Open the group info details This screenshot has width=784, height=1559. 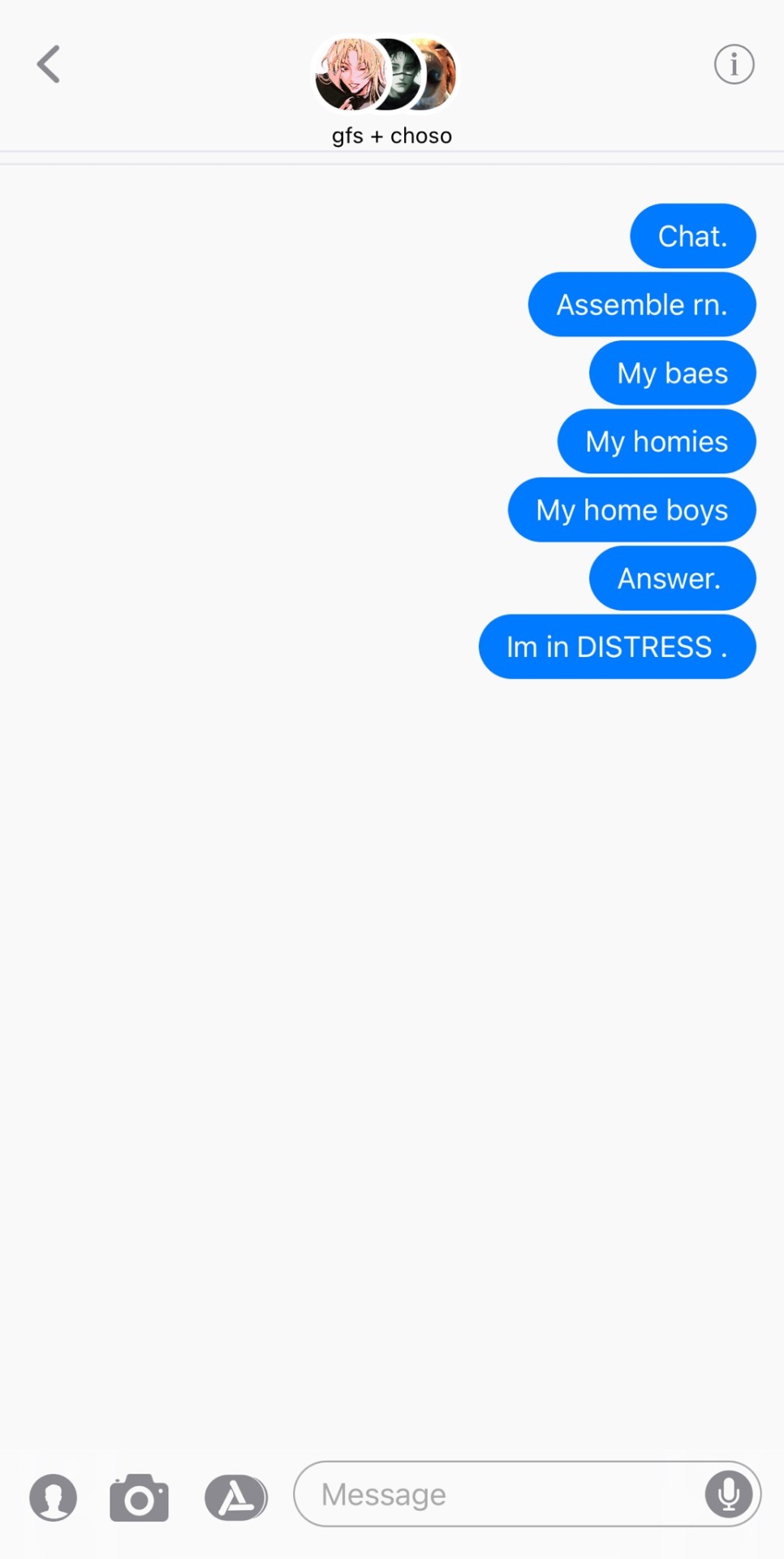tap(734, 64)
